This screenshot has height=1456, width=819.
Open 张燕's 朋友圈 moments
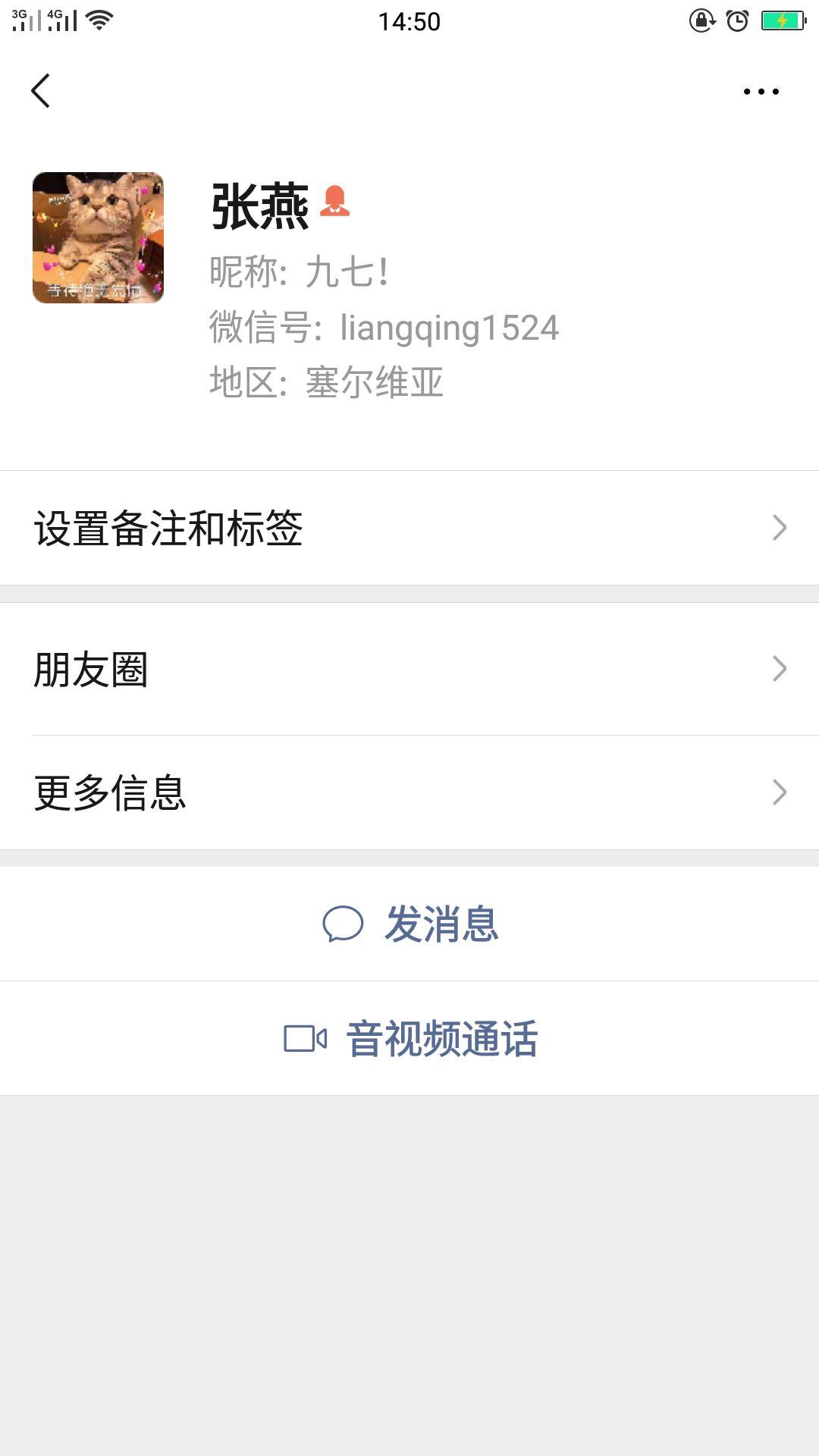click(x=409, y=669)
